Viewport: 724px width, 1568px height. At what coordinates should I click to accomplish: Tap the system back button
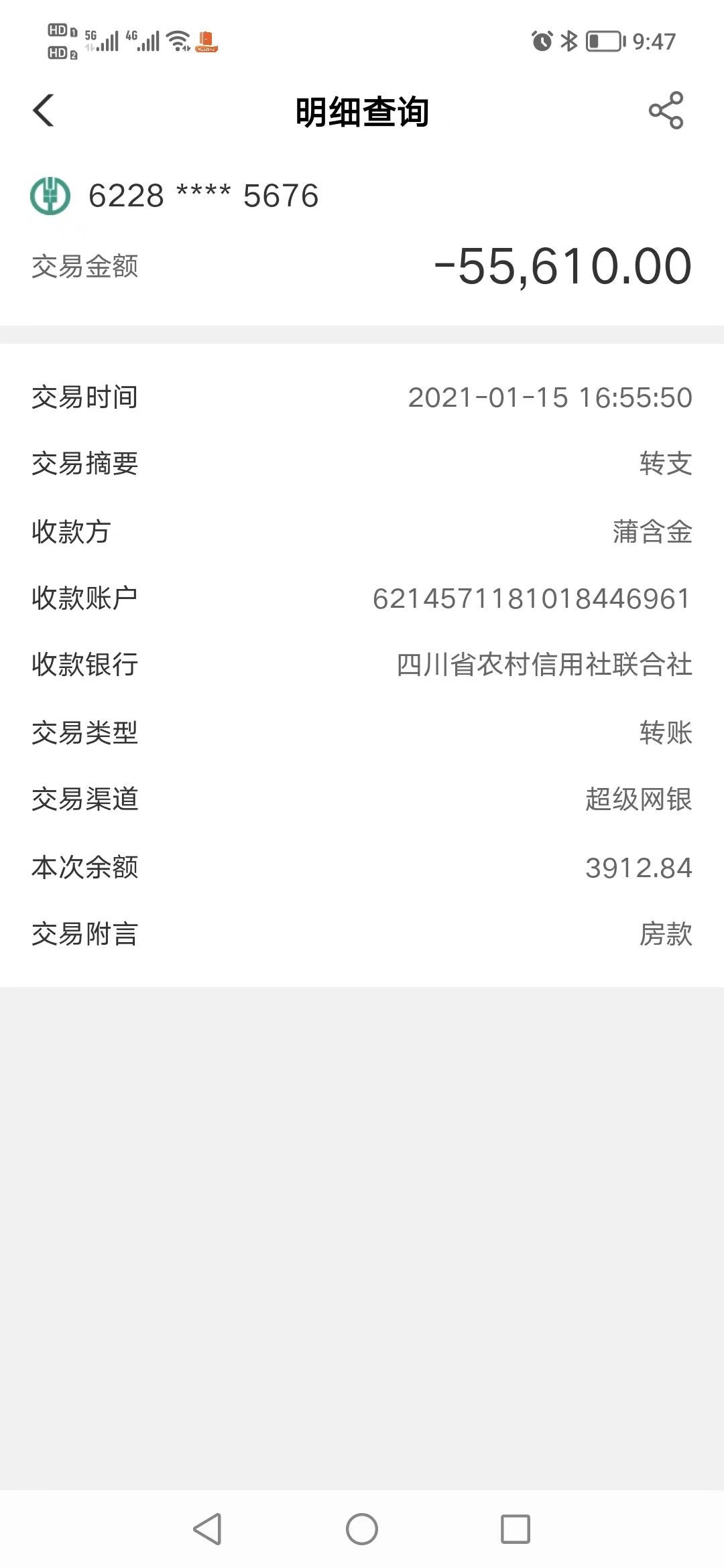tap(207, 1529)
